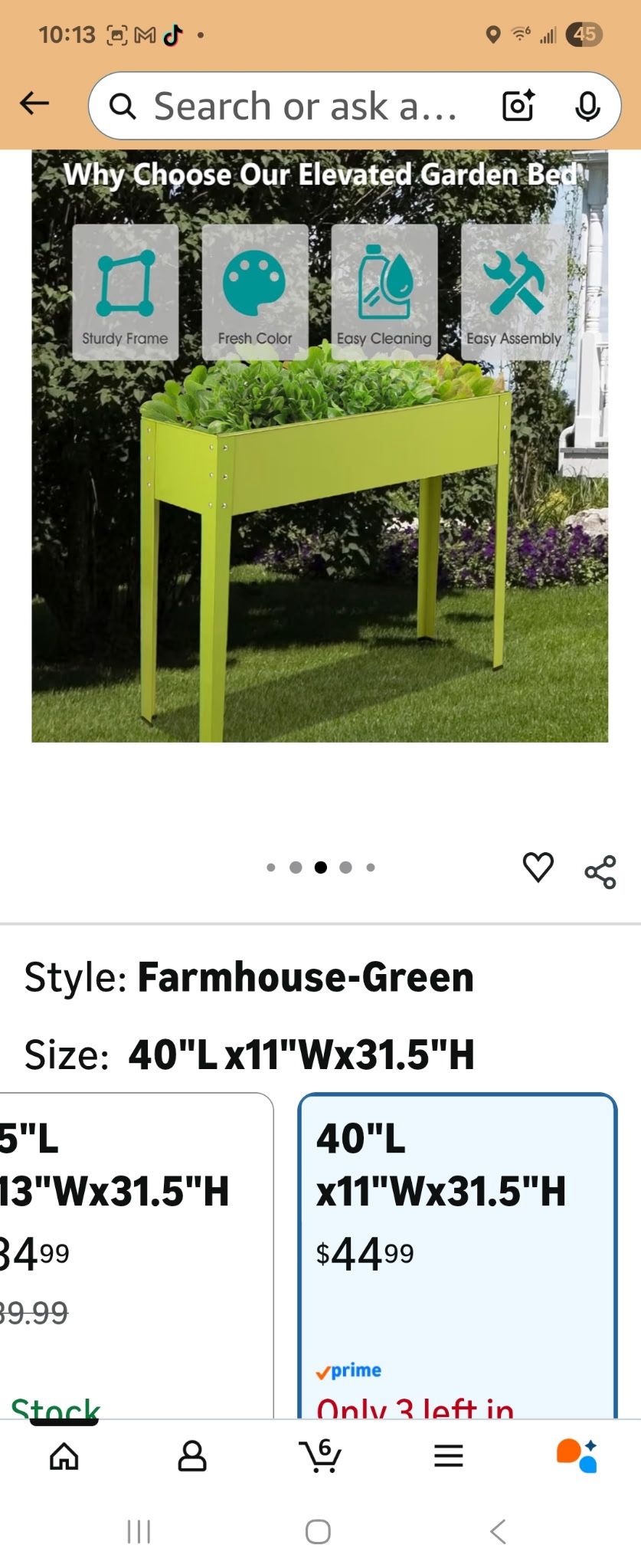
Task: Start voice search with the microphone
Action: coord(587,106)
